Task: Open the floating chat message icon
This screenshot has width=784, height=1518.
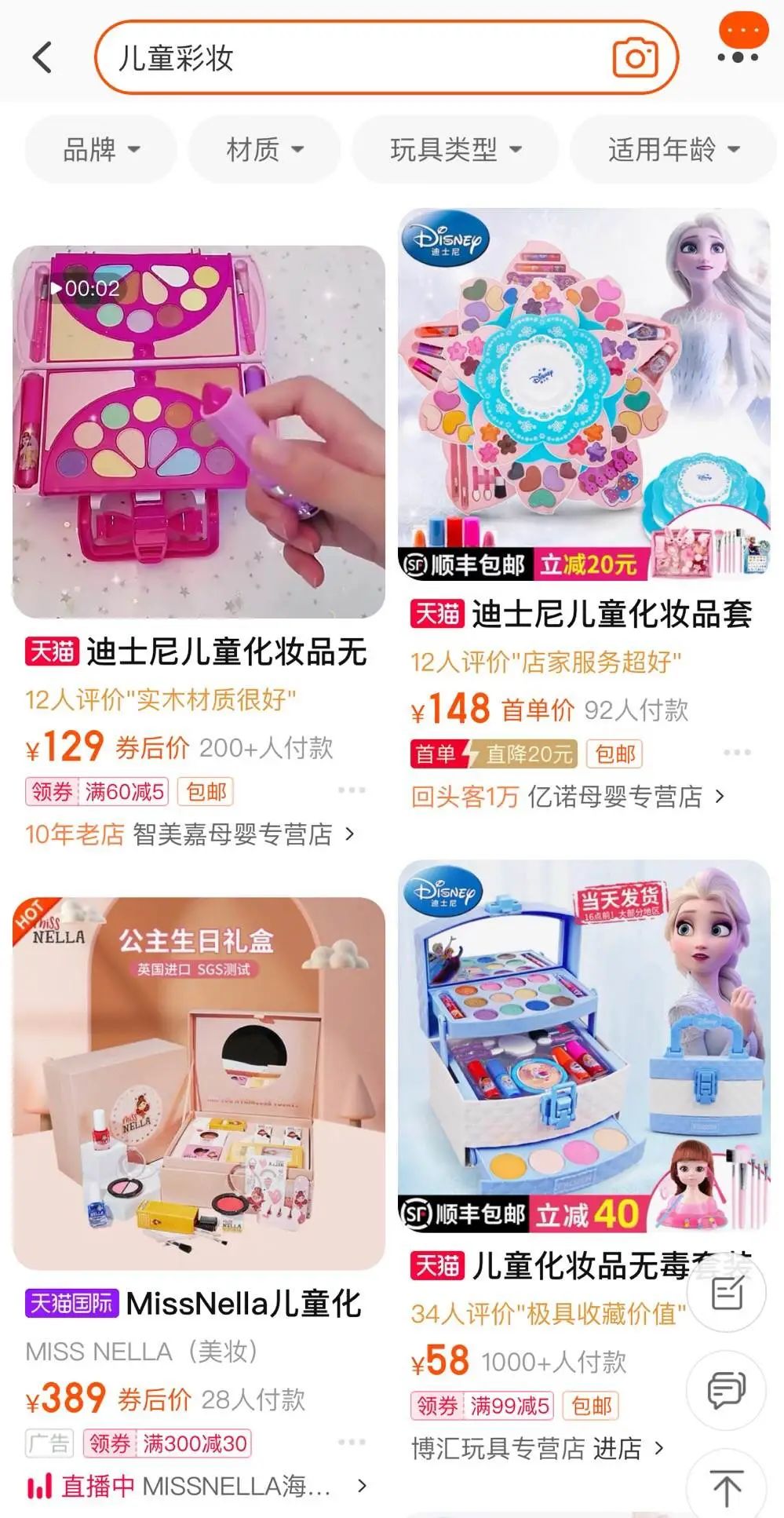Action: (727, 1390)
